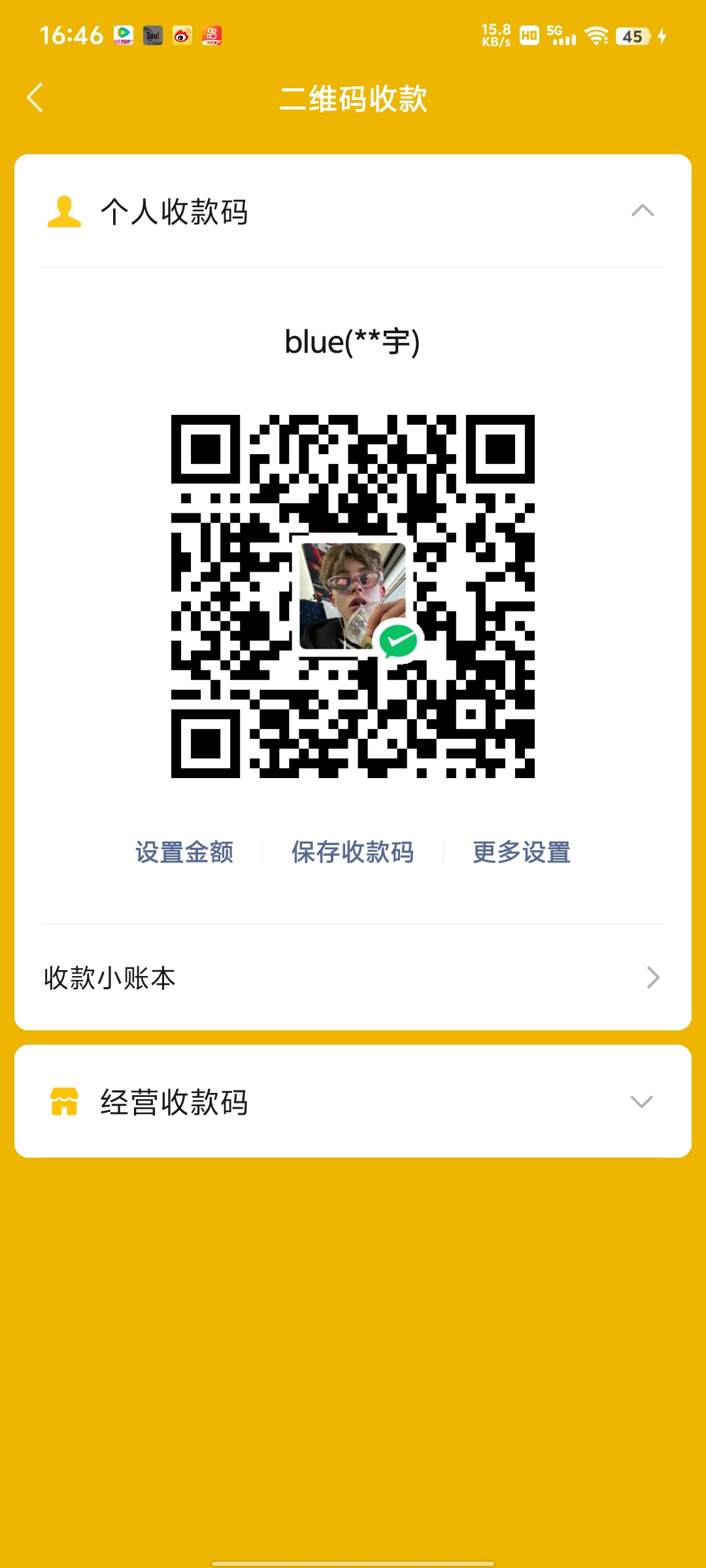Save the code via 保存收款码
This screenshot has height=1568, width=706.
[x=352, y=852]
